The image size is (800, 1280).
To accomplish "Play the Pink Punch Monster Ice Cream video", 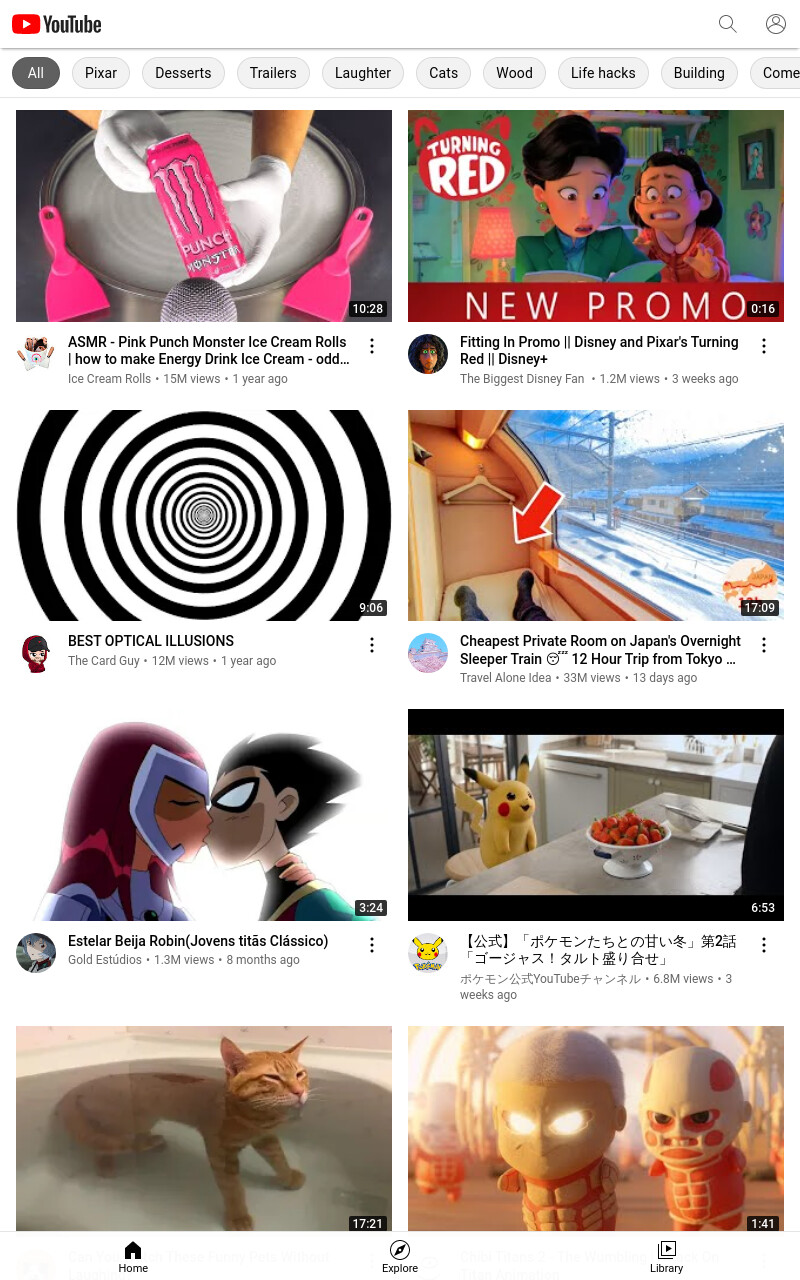I will click(x=204, y=216).
